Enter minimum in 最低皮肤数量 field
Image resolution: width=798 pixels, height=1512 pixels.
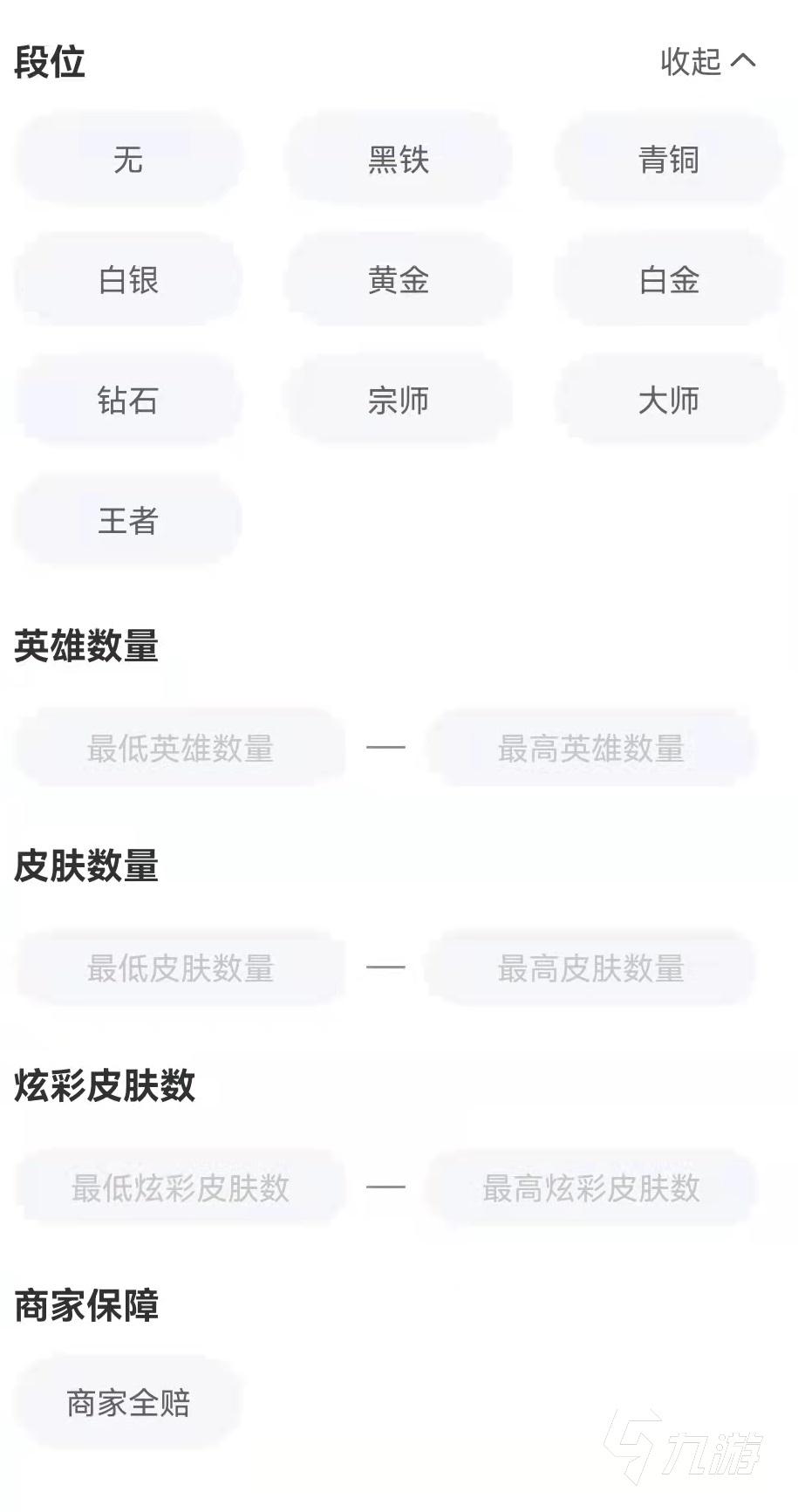(181, 968)
